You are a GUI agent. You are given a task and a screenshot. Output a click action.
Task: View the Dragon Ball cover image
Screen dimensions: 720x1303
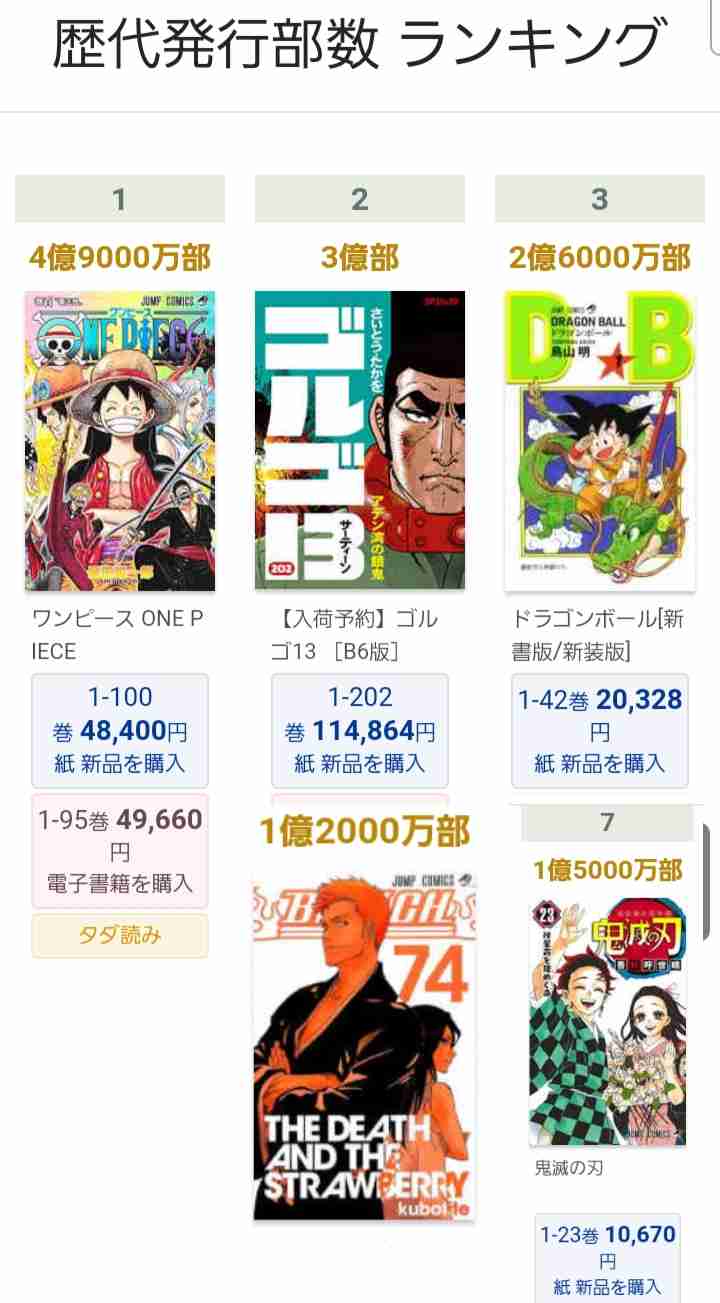[x=599, y=440]
